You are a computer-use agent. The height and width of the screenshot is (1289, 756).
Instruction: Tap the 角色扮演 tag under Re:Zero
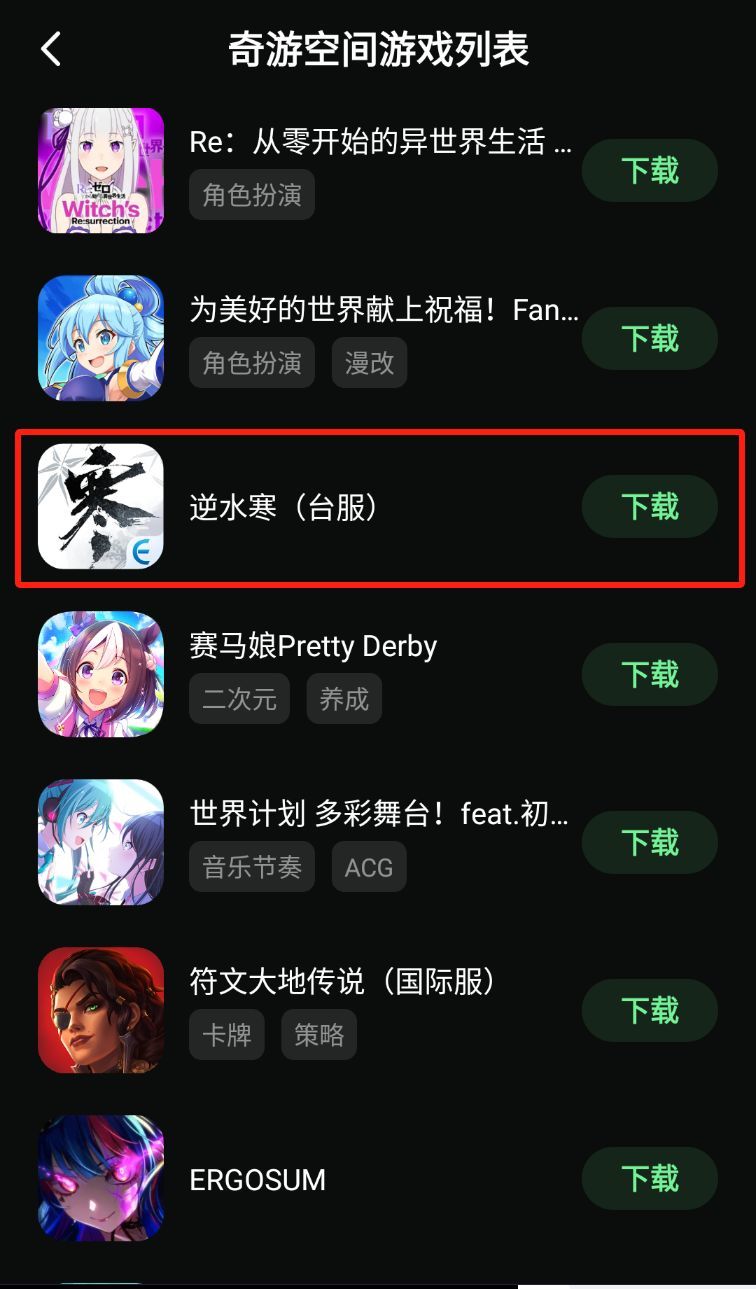[x=251, y=194]
